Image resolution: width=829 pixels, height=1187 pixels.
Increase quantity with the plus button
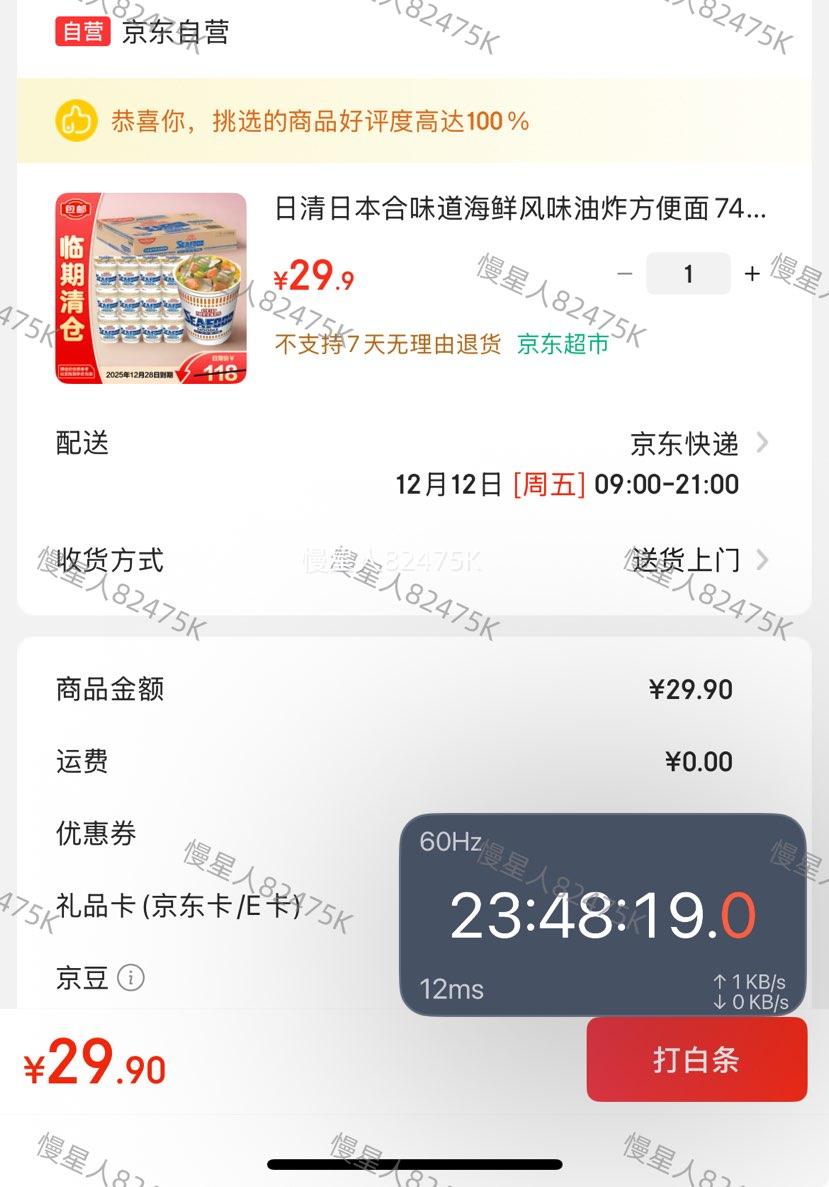coord(750,273)
